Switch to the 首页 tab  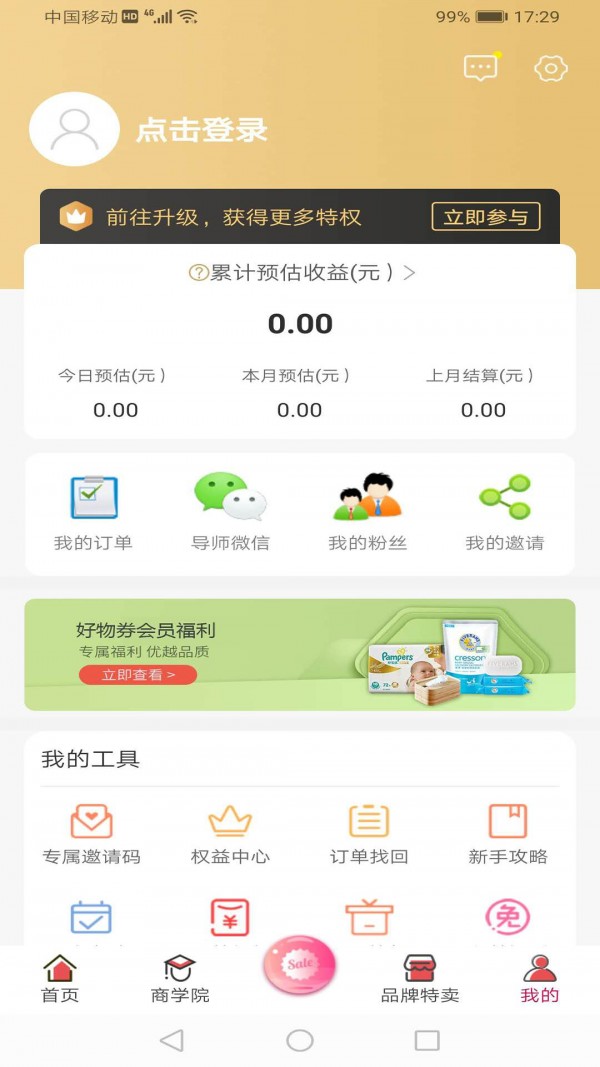point(60,978)
